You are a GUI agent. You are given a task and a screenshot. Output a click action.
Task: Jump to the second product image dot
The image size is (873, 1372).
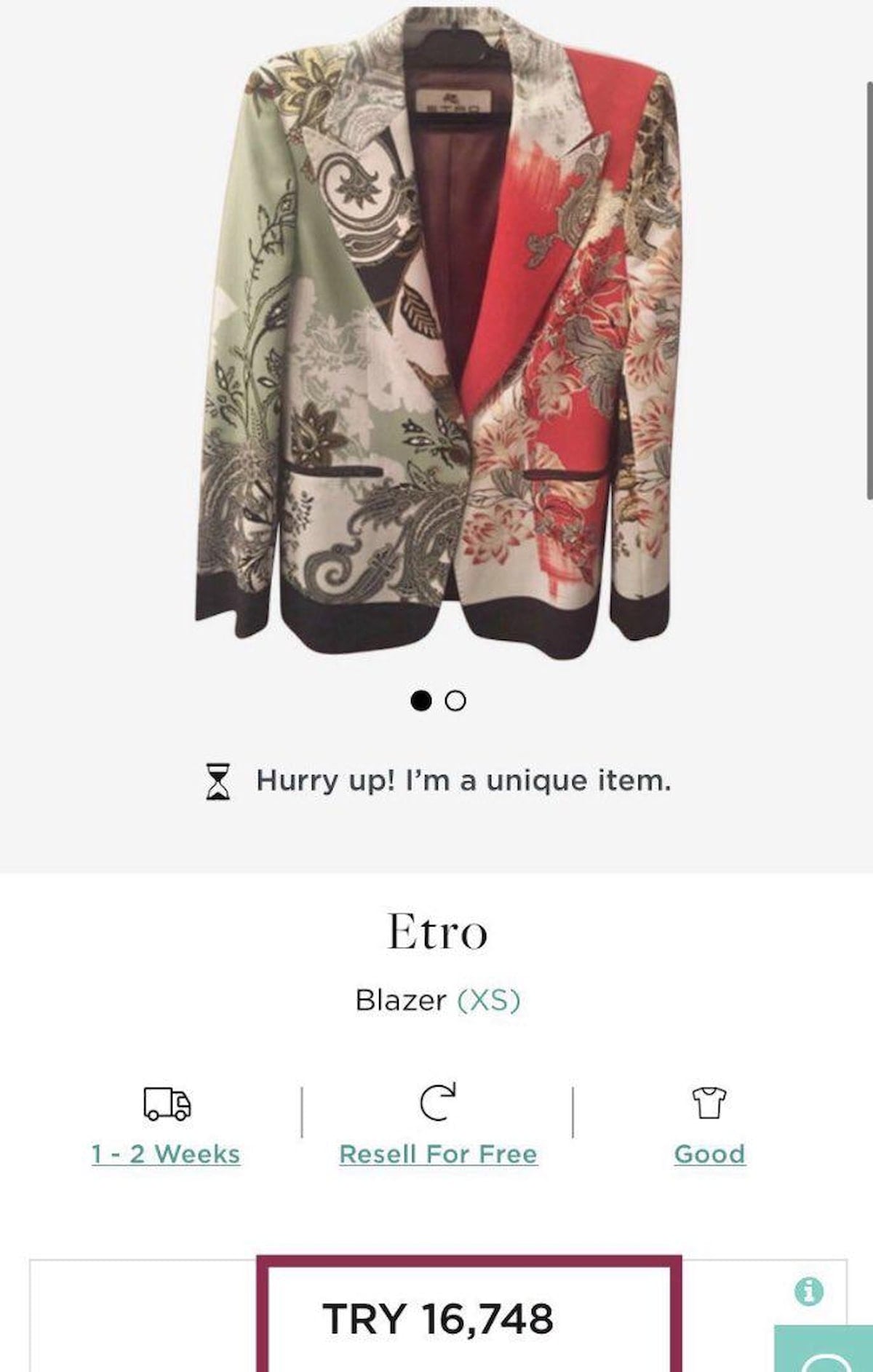pos(455,701)
